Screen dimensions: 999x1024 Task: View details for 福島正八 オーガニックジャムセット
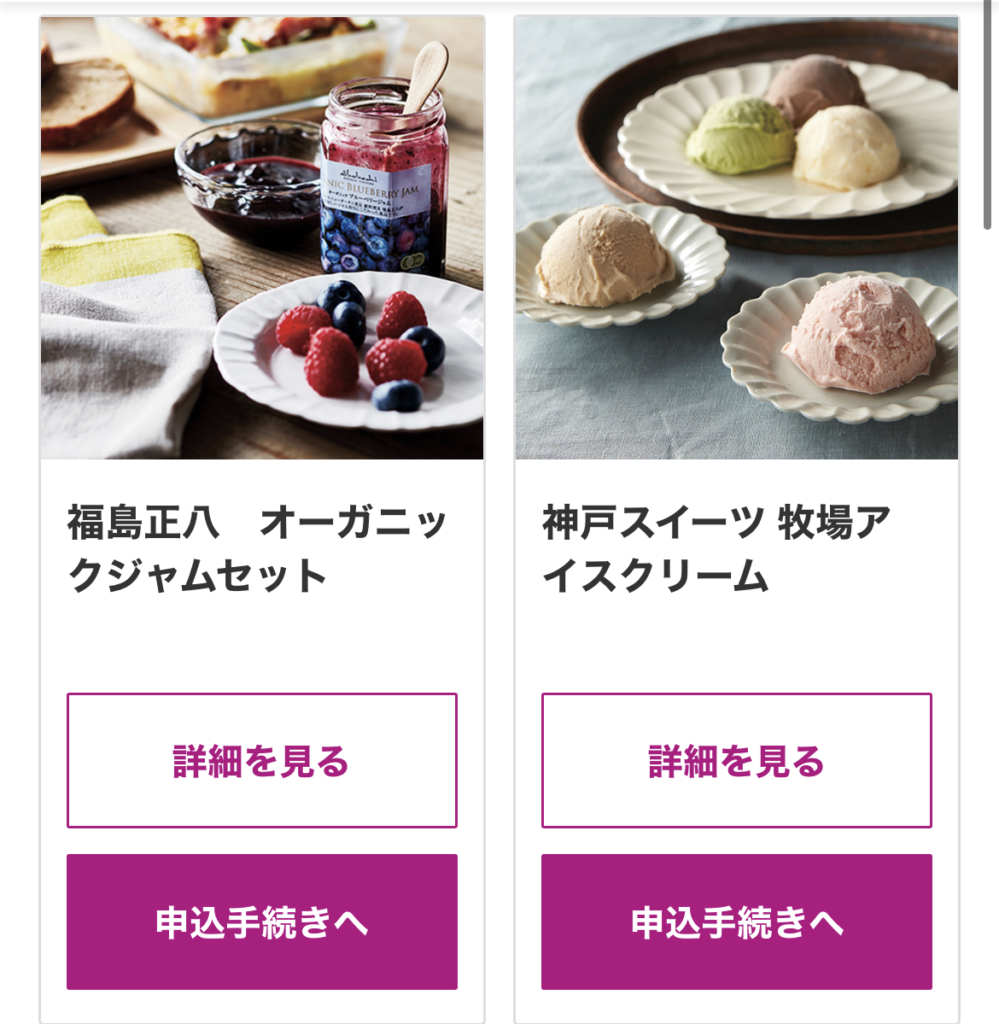tap(262, 761)
